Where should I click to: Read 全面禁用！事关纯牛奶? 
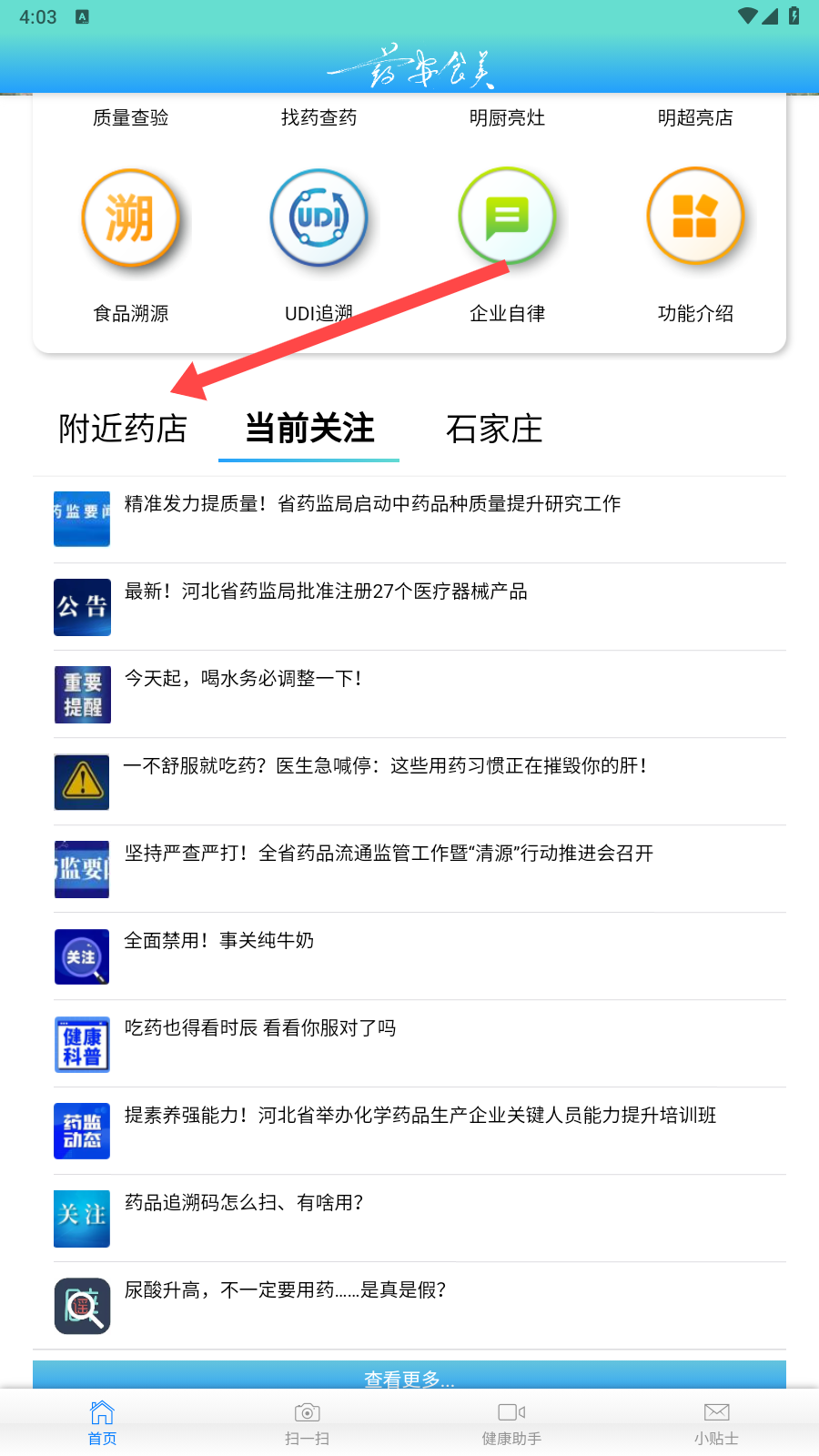[x=219, y=941]
